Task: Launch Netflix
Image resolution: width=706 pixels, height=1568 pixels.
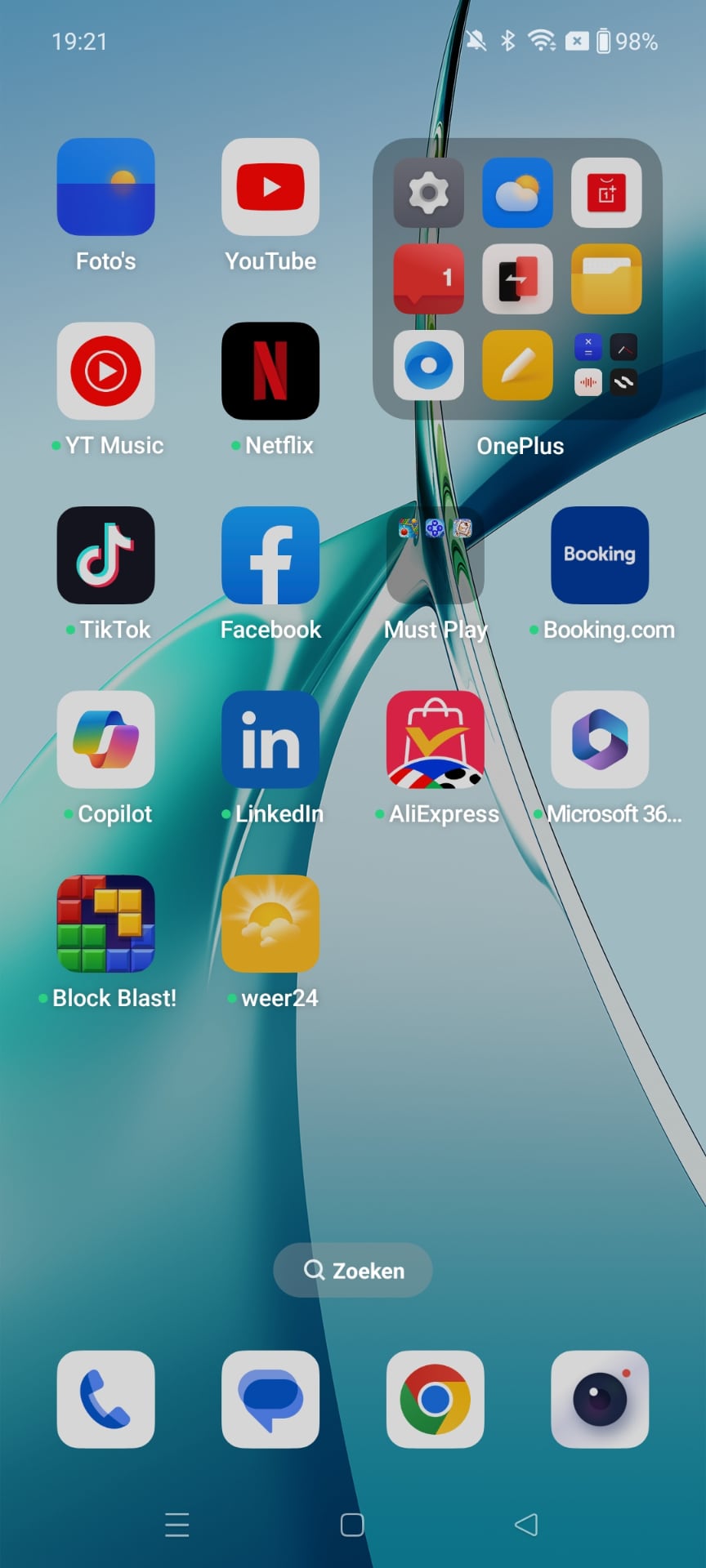Action: (x=270, y=372)
